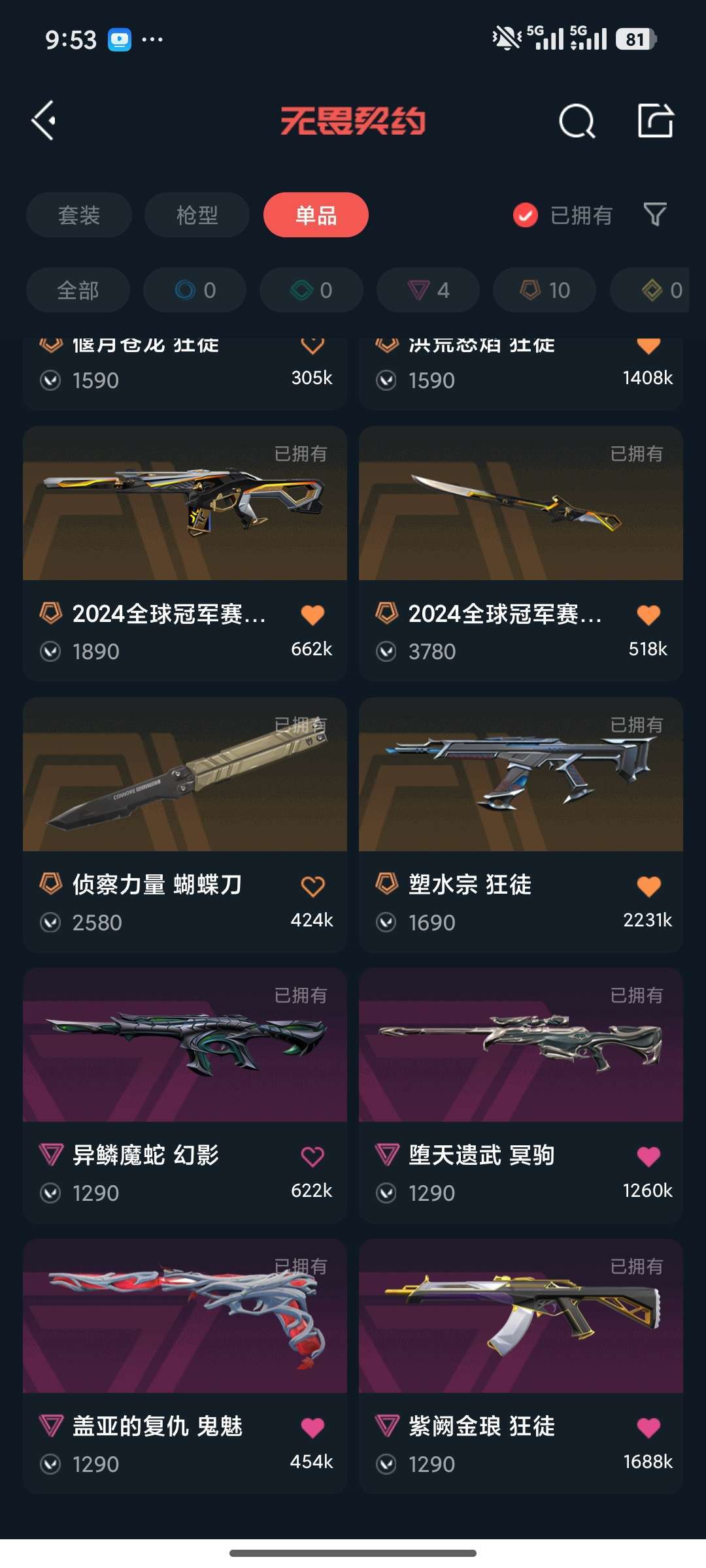Viewport: 706px width, 1568px height.
Task: Select the gold rarity filter on the right
Action: click(660, 290)
